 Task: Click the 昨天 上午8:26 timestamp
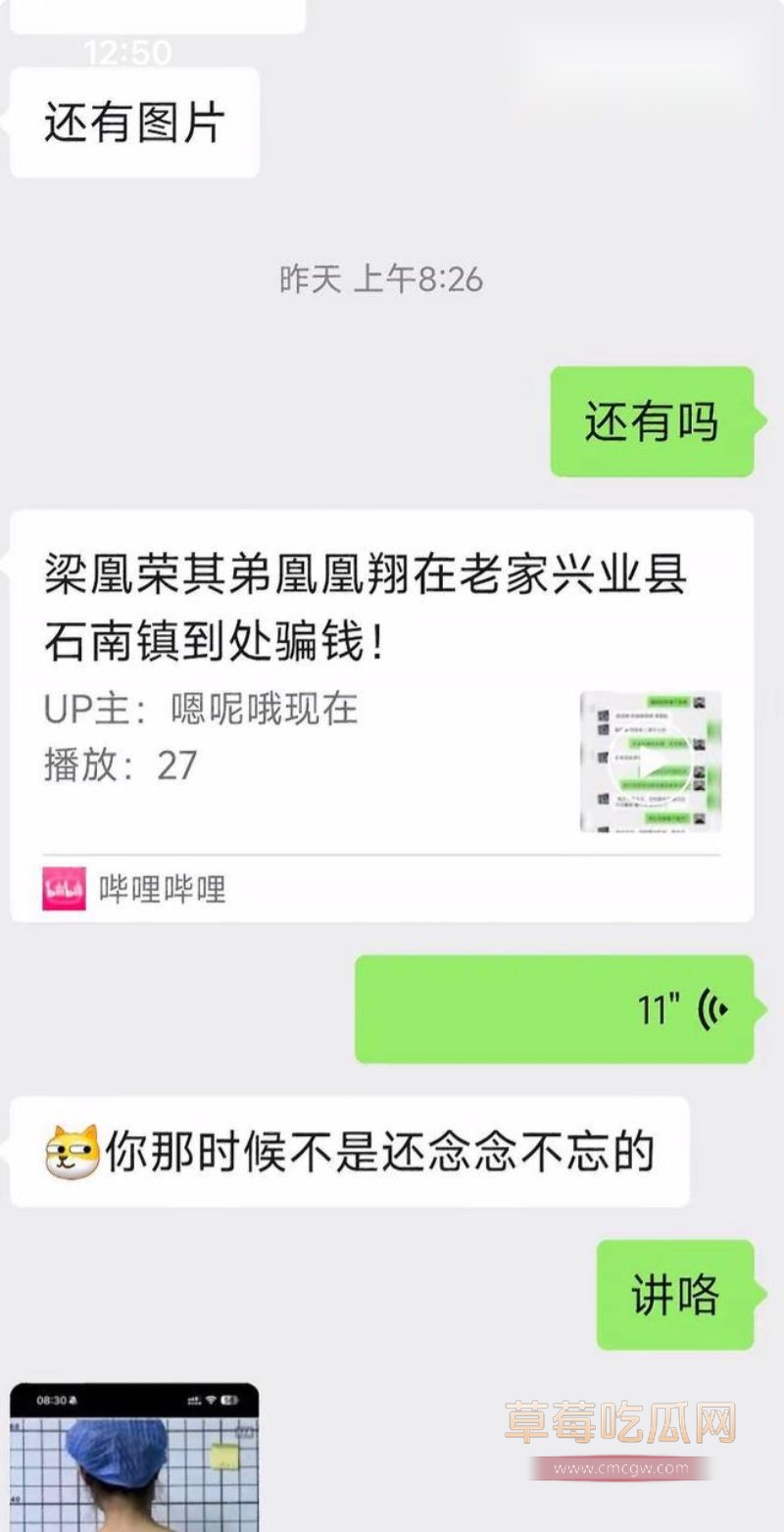tap(378, 278)
